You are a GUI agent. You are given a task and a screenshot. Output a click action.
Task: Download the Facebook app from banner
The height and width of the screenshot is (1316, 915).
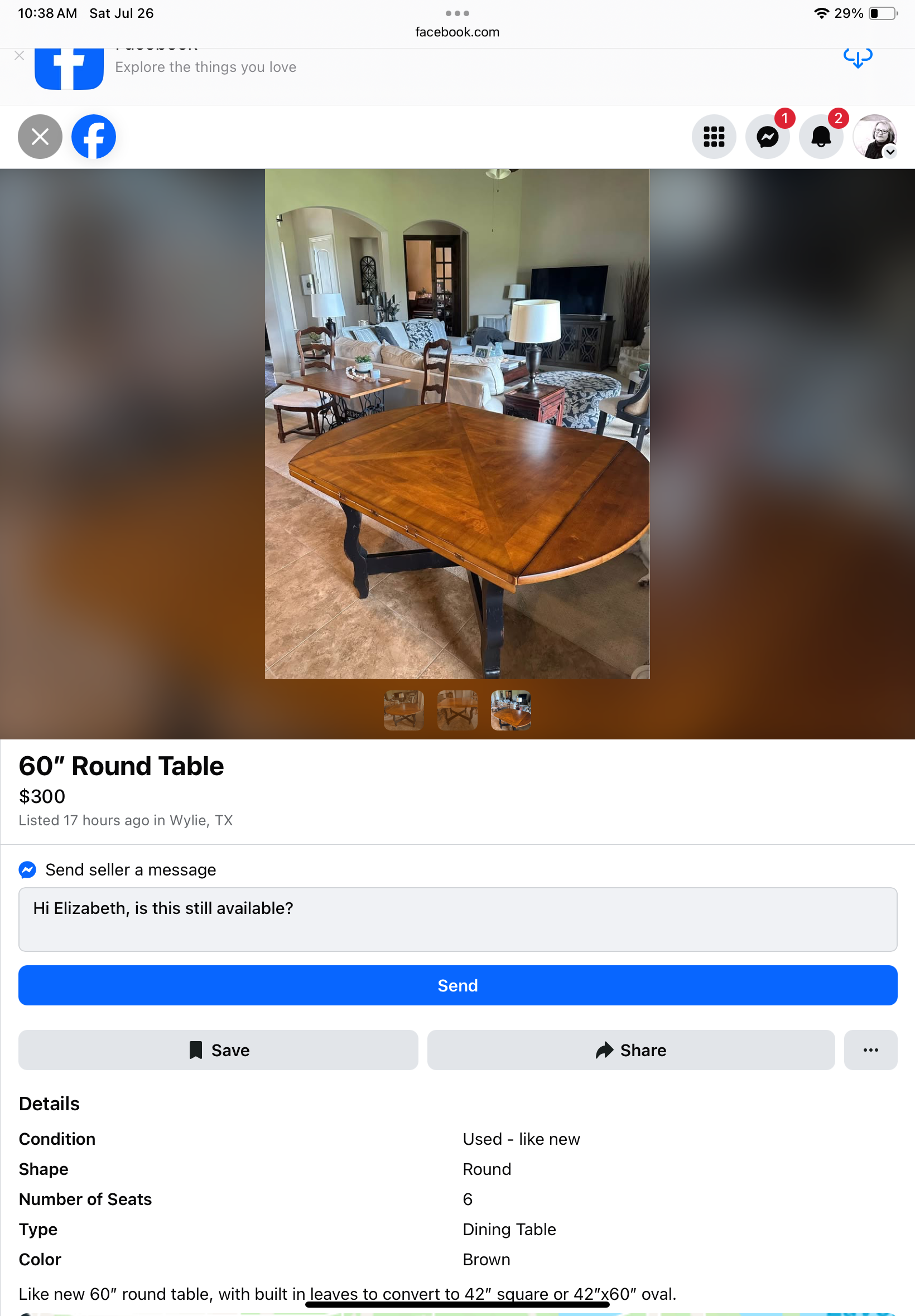point(857,57)
